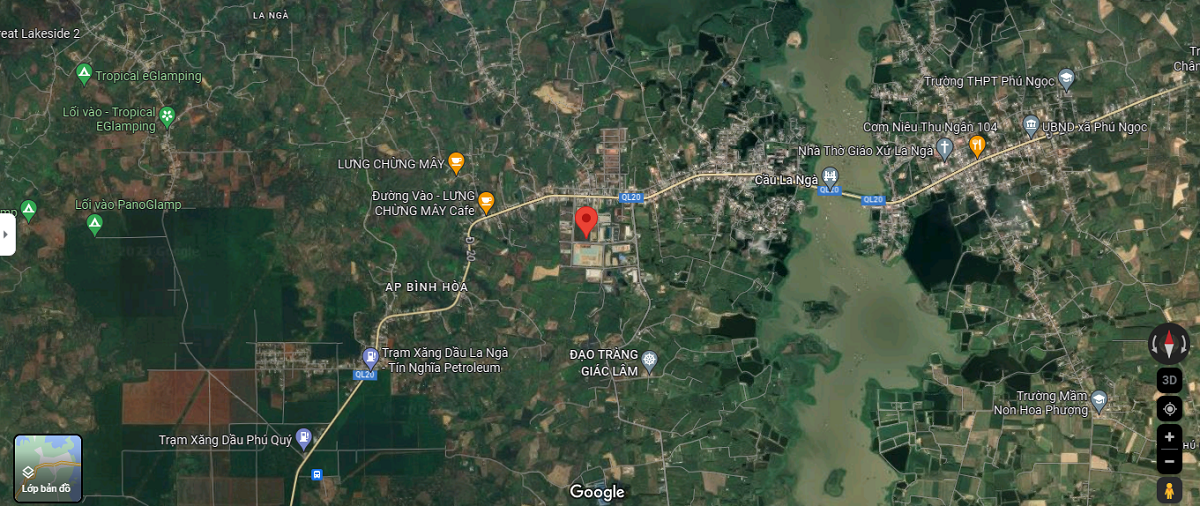Select the red dropped location pin
This screenshot has height=506, width=1200.
click(587, 220)
